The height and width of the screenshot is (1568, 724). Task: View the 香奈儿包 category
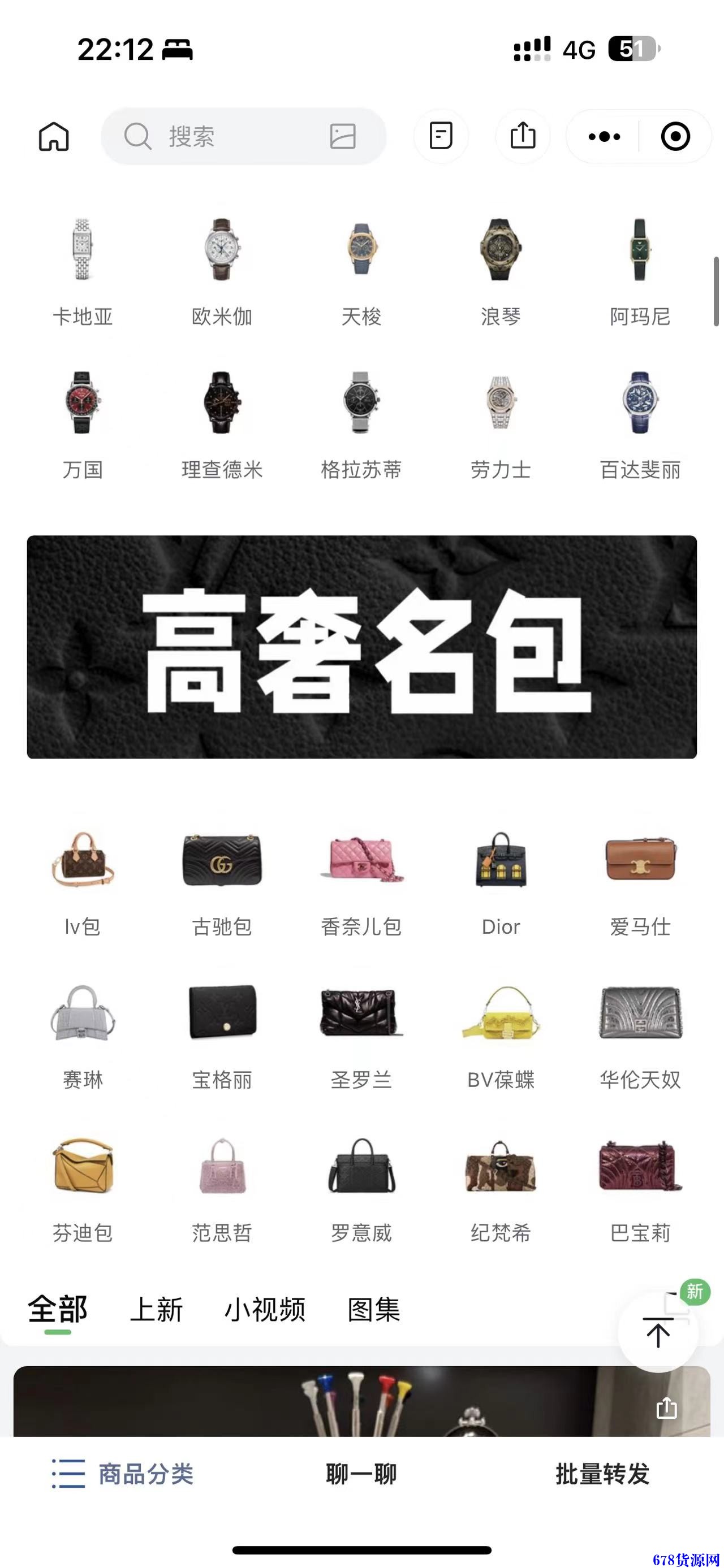click(x=361, y=881)
